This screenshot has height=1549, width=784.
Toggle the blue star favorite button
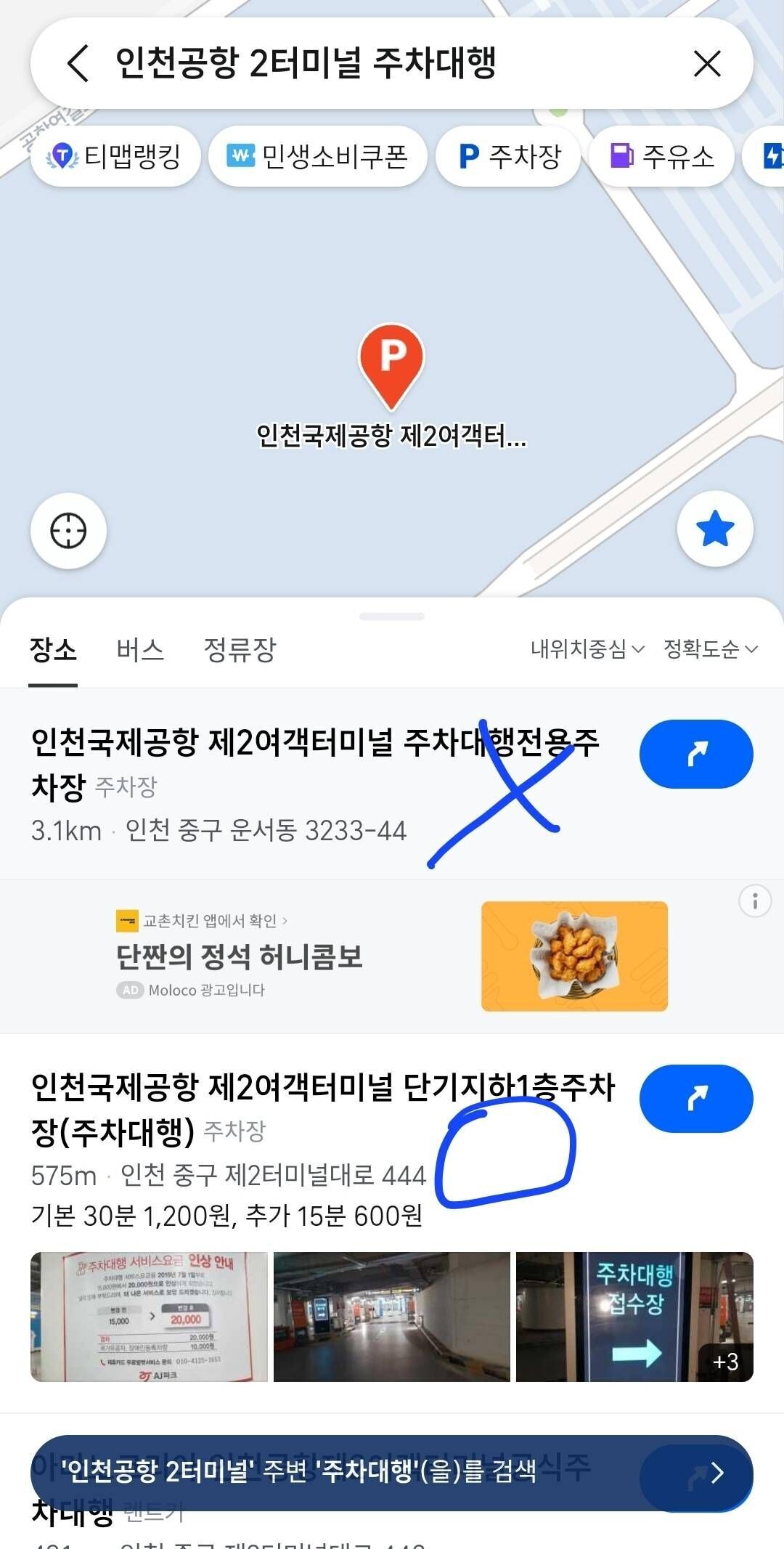coord(714,529)
